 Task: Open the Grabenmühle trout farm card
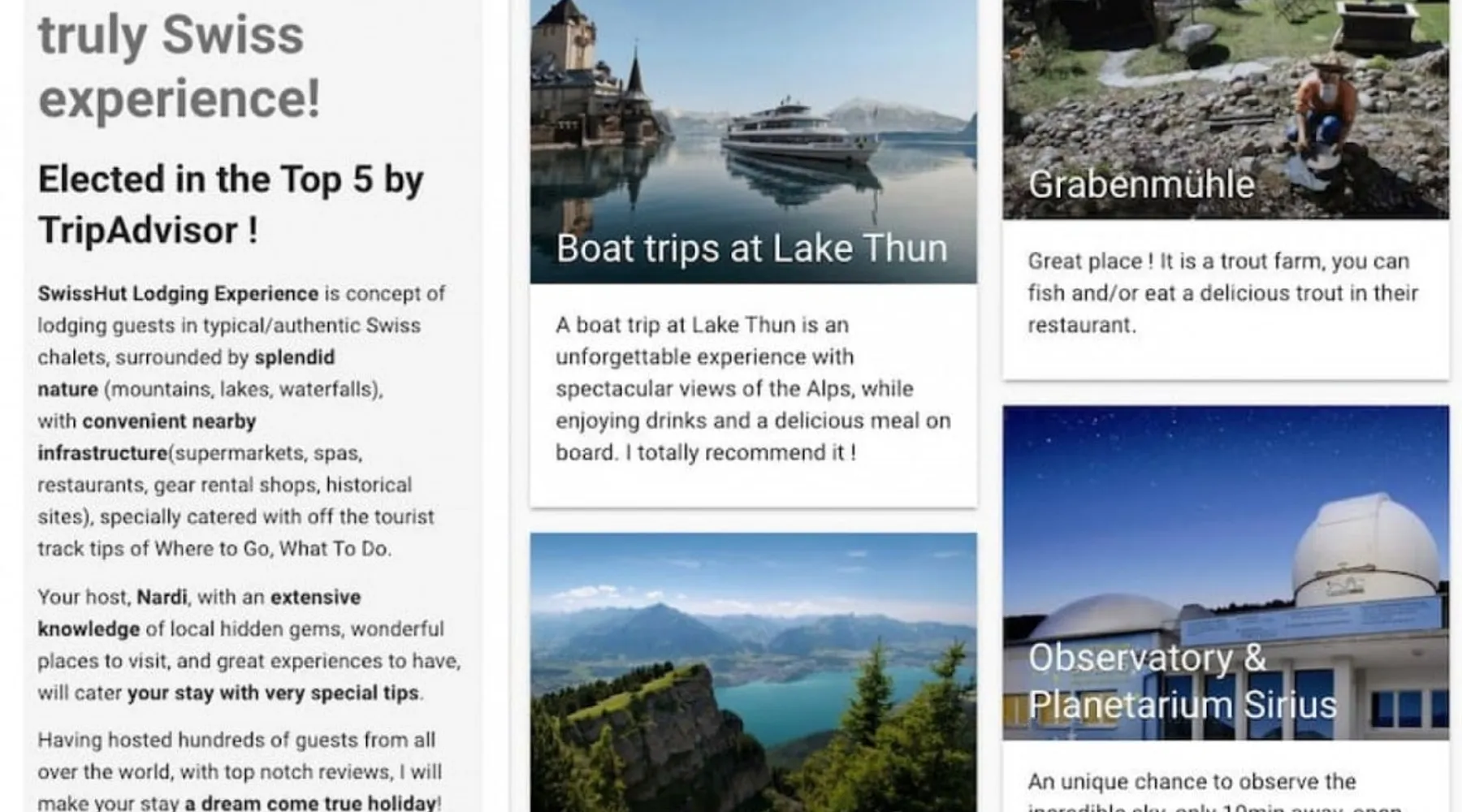(1225, 184)
